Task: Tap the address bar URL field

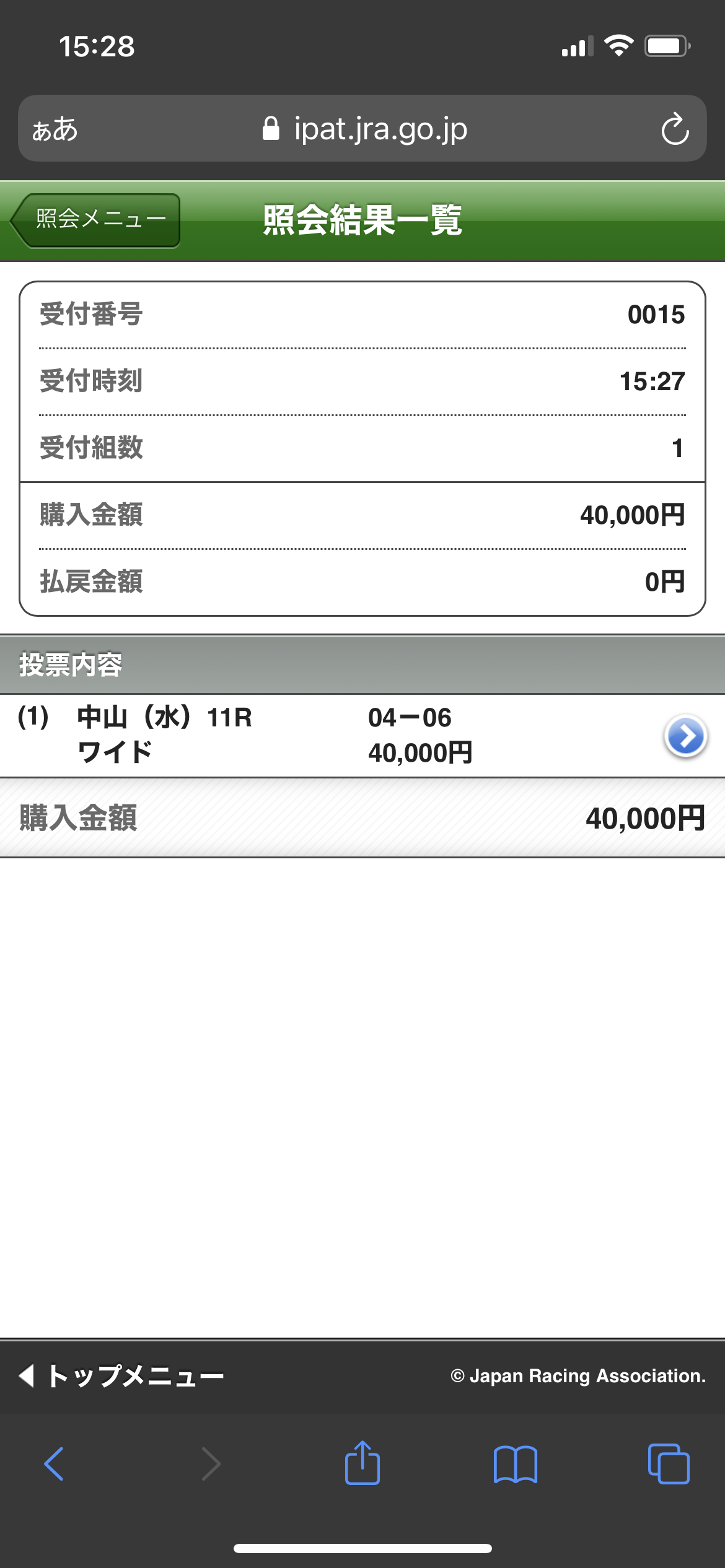Action: [366, 129]
